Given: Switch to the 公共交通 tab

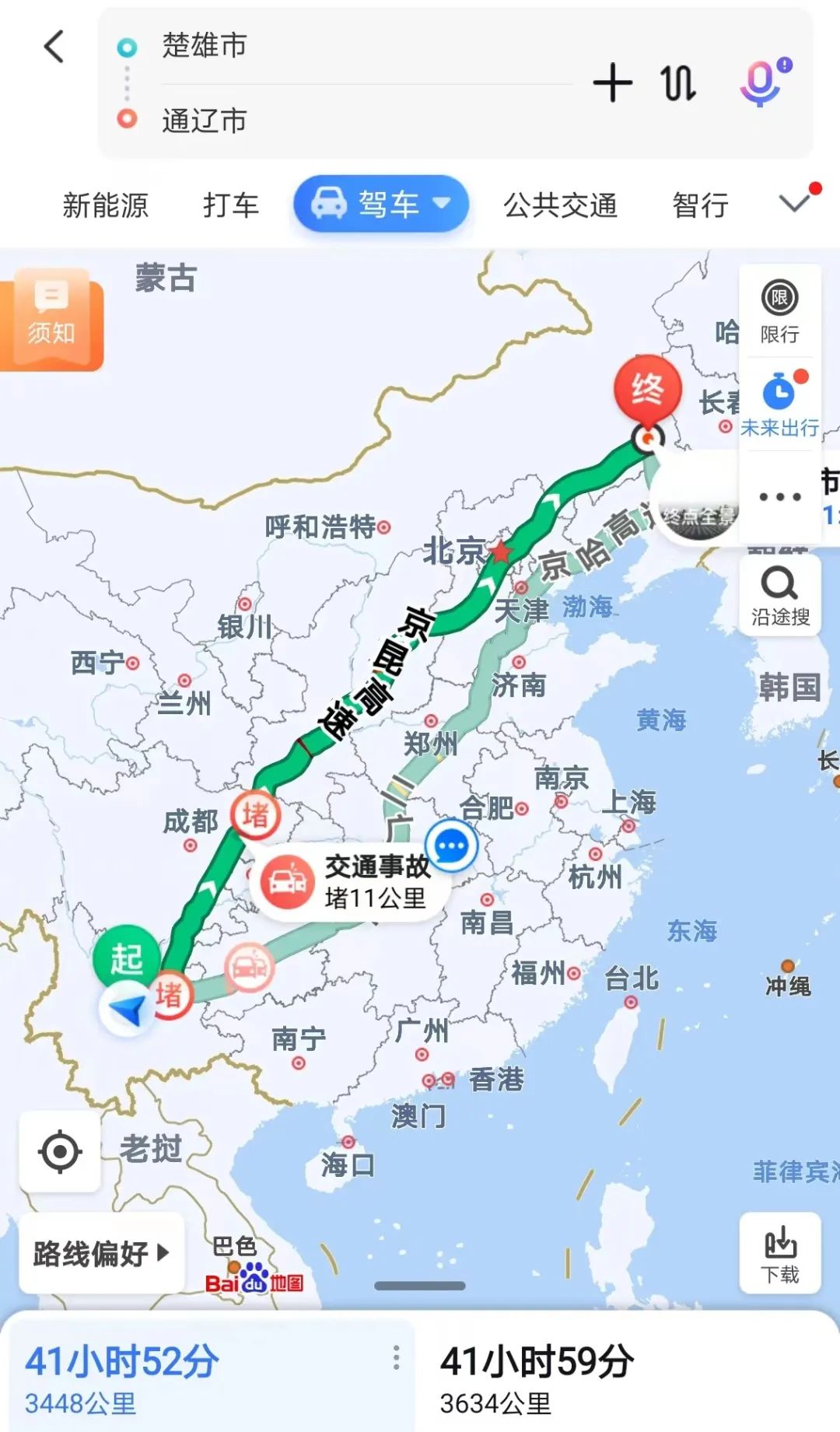Looking at the screenshot, I should (x=560, y=205).
